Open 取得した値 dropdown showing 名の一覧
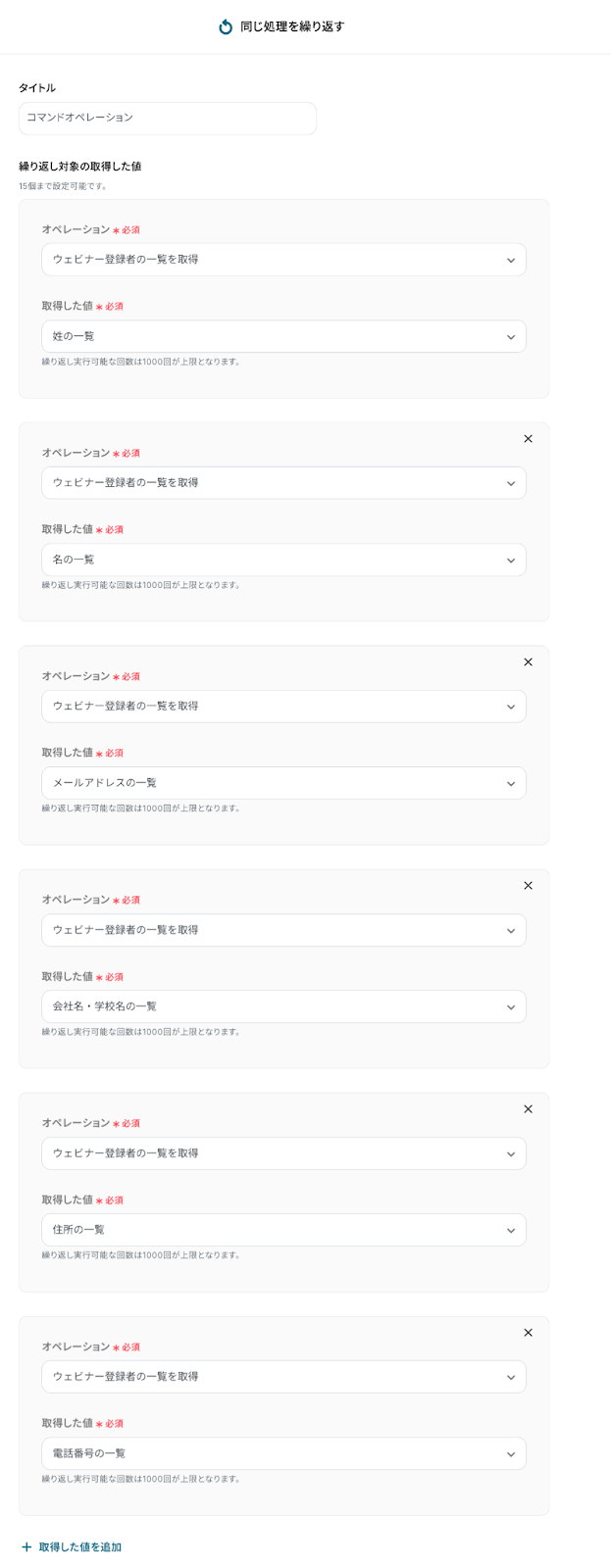Screen dimensions: 611x1568 point(283,560)
